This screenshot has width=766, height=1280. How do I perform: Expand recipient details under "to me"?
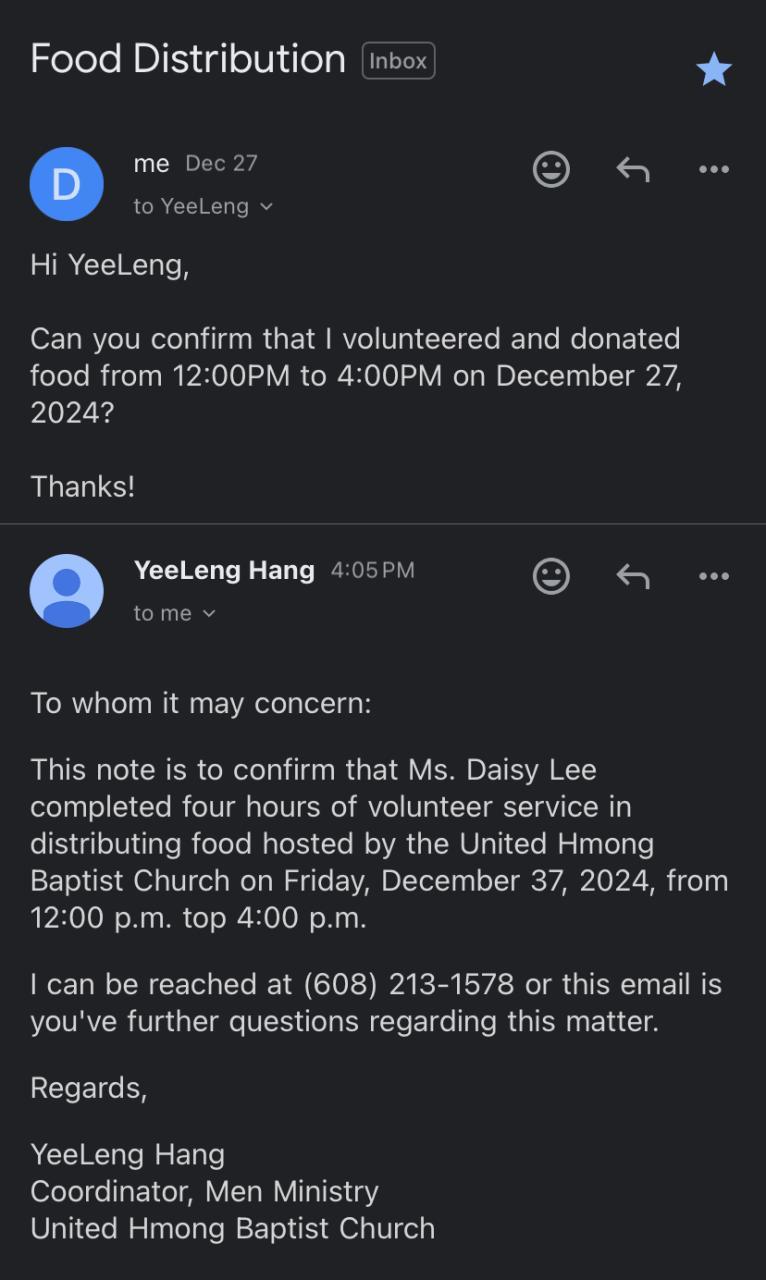pyautogui.click(x=209, y=614)
